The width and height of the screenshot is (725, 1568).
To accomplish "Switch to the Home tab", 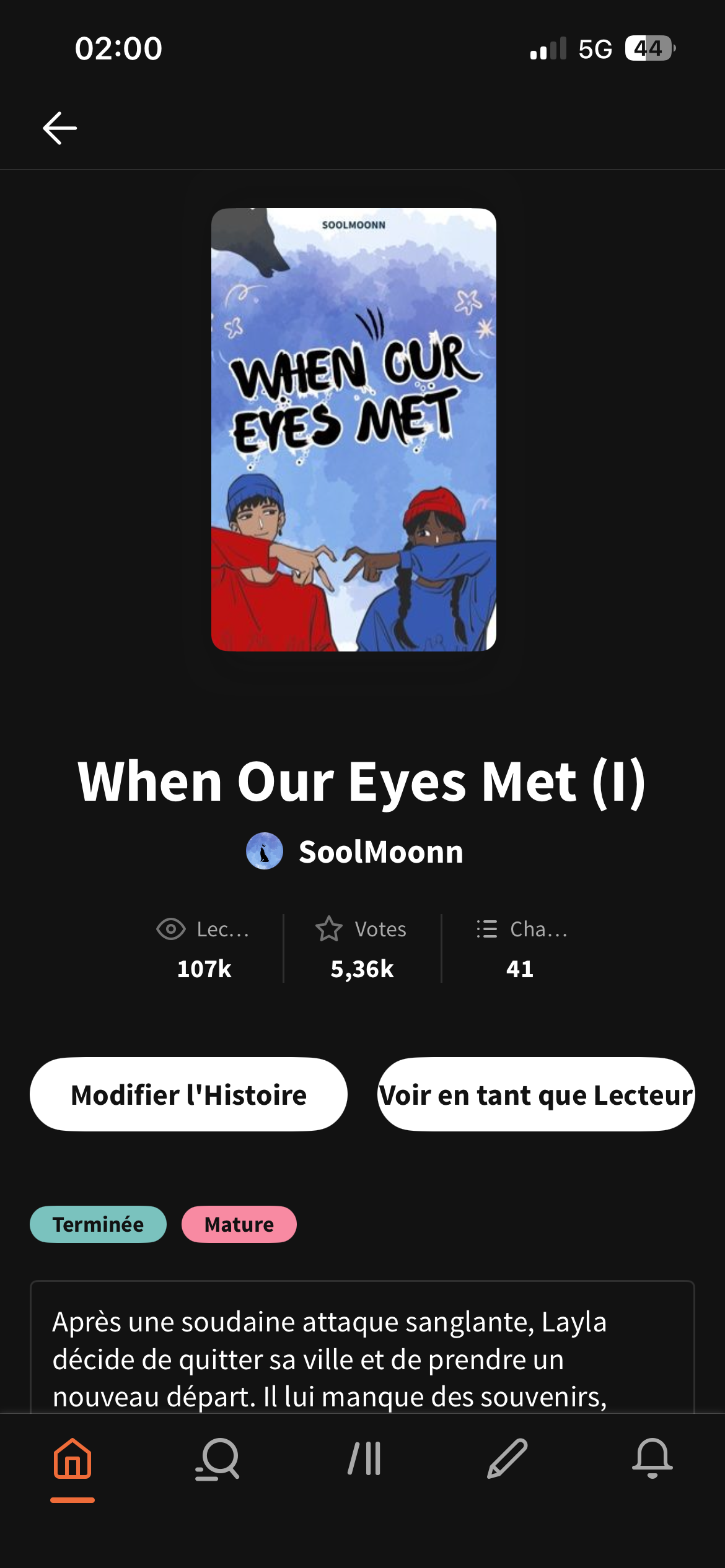I will point(72,1459).
